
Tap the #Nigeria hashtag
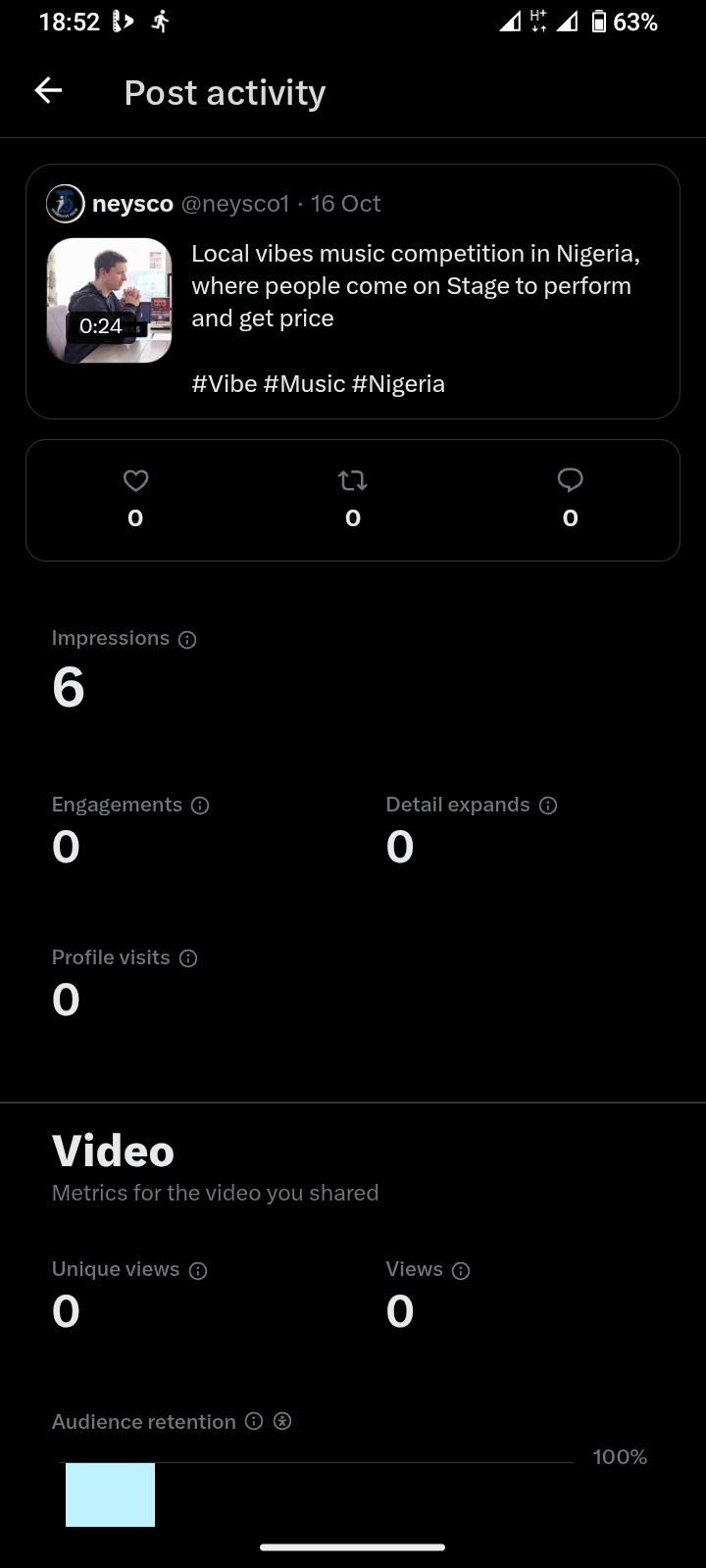click(x=398, y=383)
